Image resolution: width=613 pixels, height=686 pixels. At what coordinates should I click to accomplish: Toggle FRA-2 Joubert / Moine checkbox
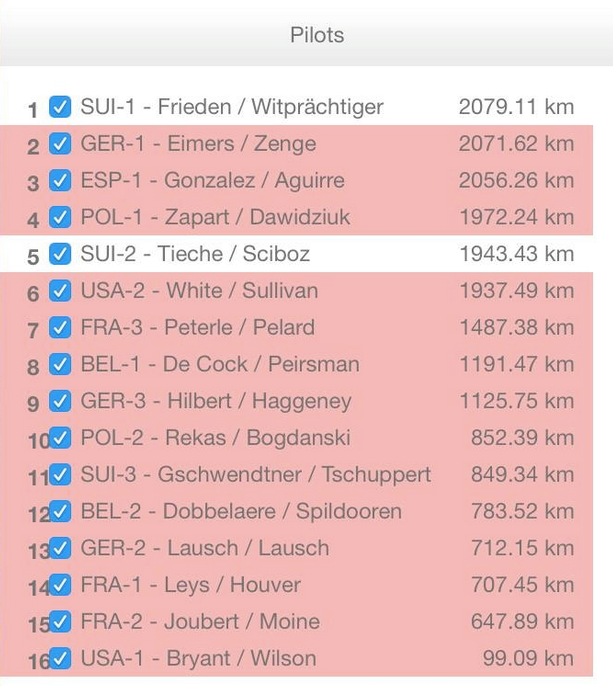[61, 621]
